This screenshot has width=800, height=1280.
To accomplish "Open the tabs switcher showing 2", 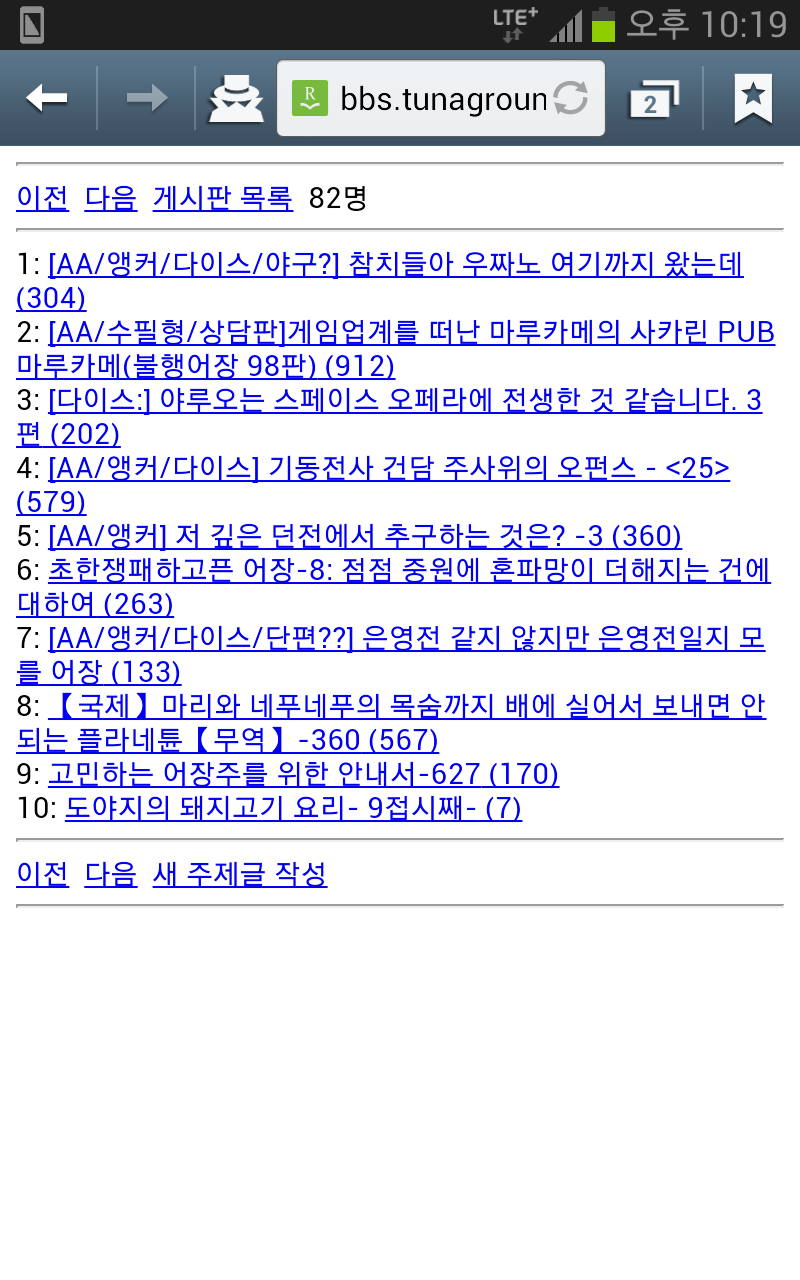I will pos(652,99).
